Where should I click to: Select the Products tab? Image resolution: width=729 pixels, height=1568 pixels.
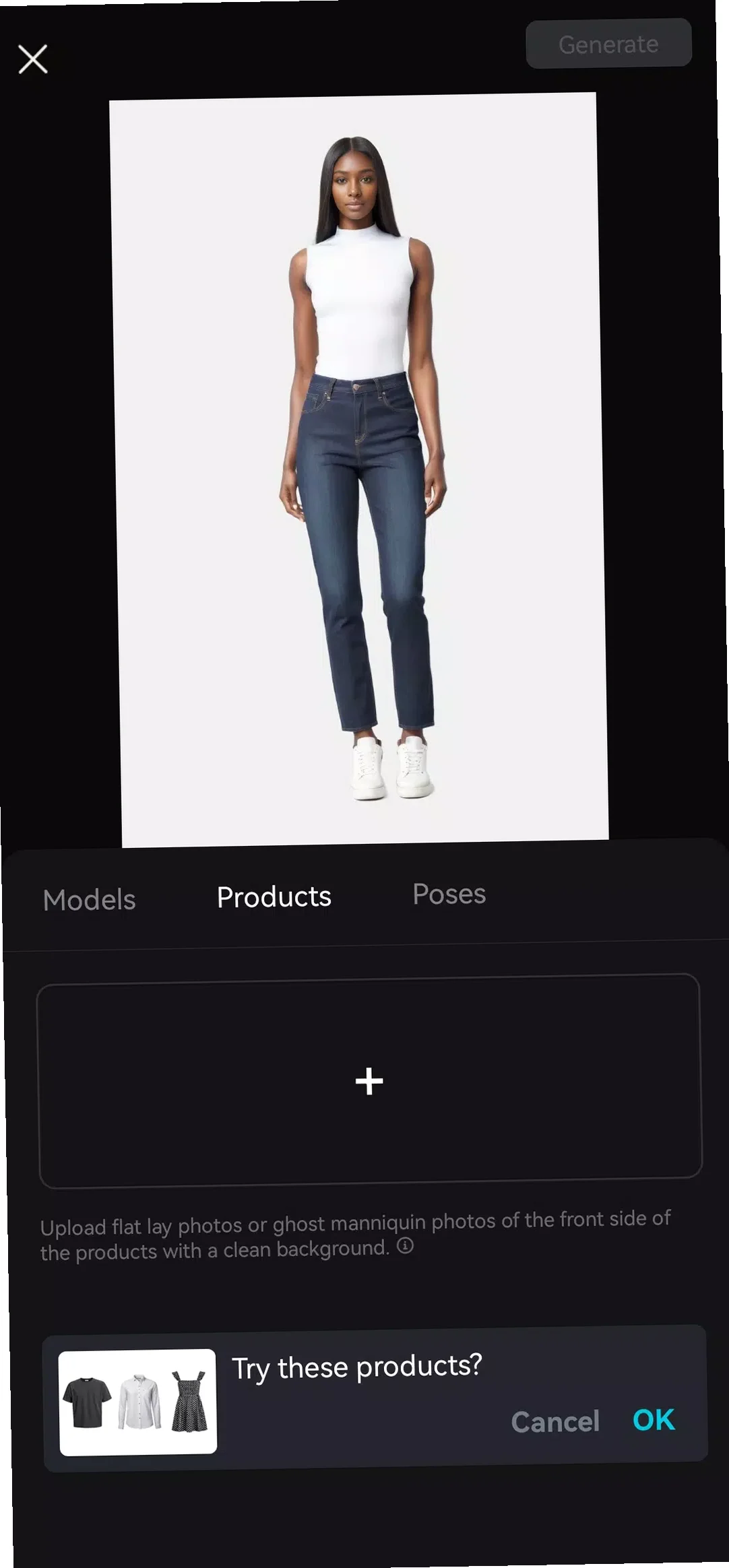[274, 897]
